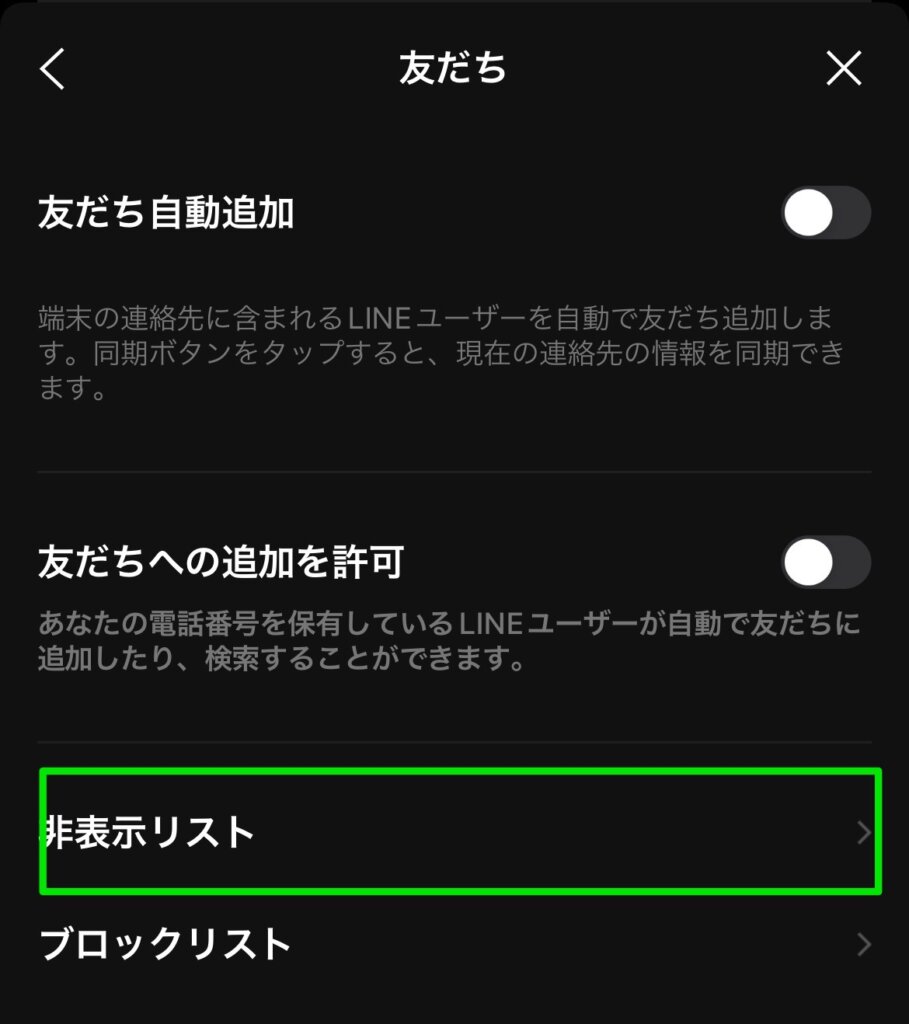This screenshot has height=1024, width=909.
Task: Toggle the 友だち自動追加 switch
Action: tap(825, 213)
